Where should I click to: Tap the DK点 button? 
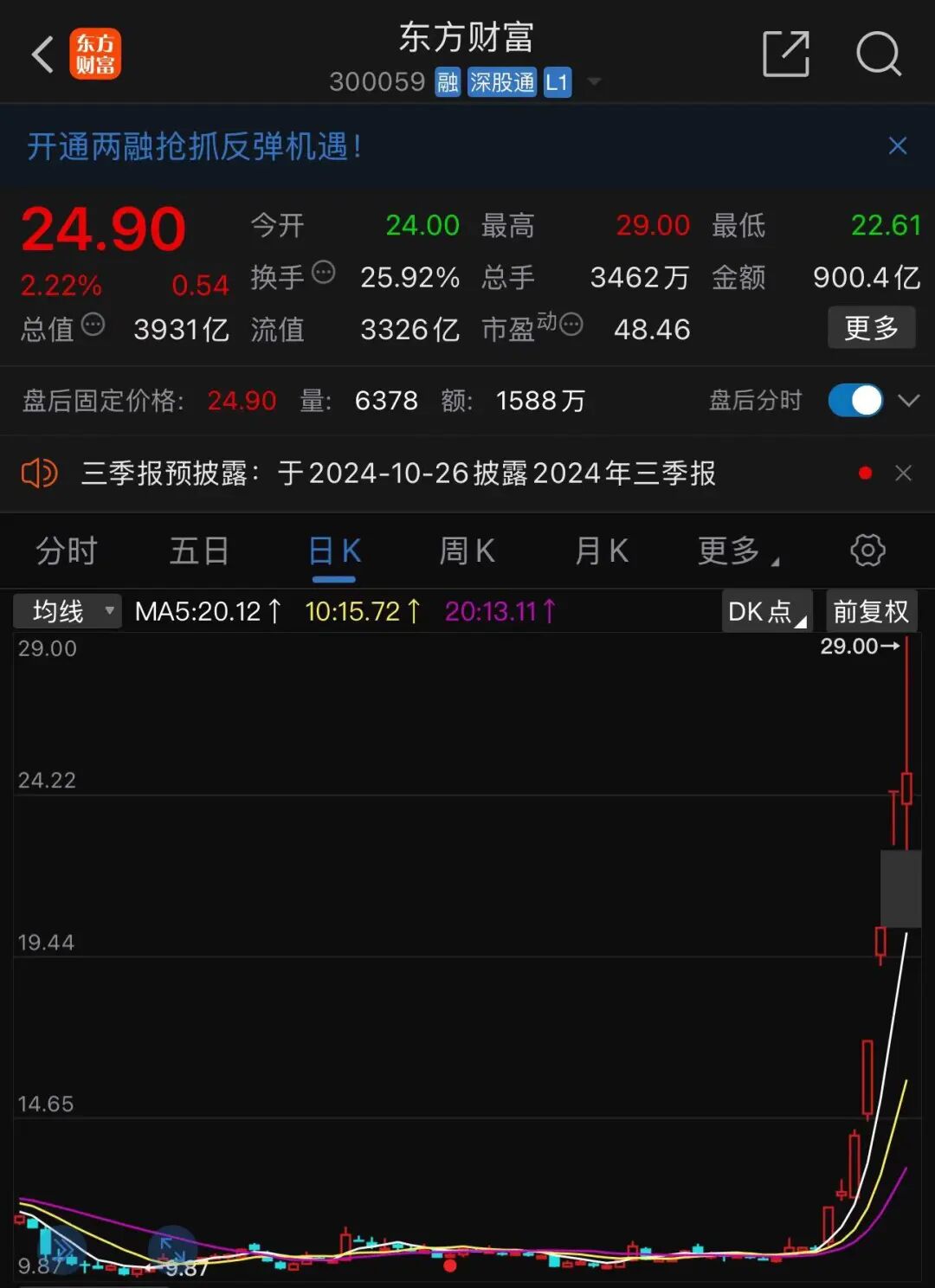tap(766, 611)
